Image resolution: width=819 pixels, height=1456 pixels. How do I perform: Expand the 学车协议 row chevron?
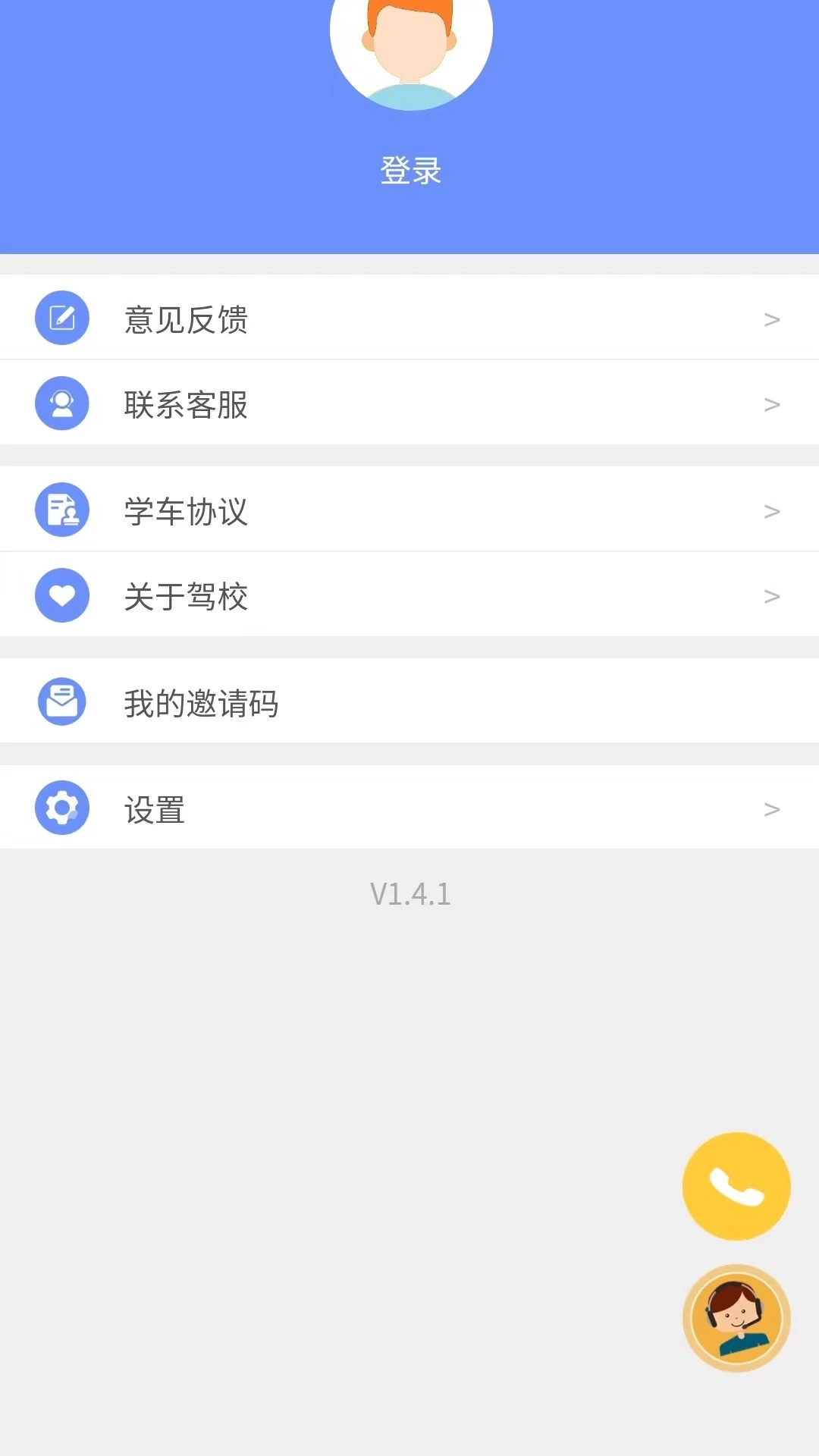[772, 510]
